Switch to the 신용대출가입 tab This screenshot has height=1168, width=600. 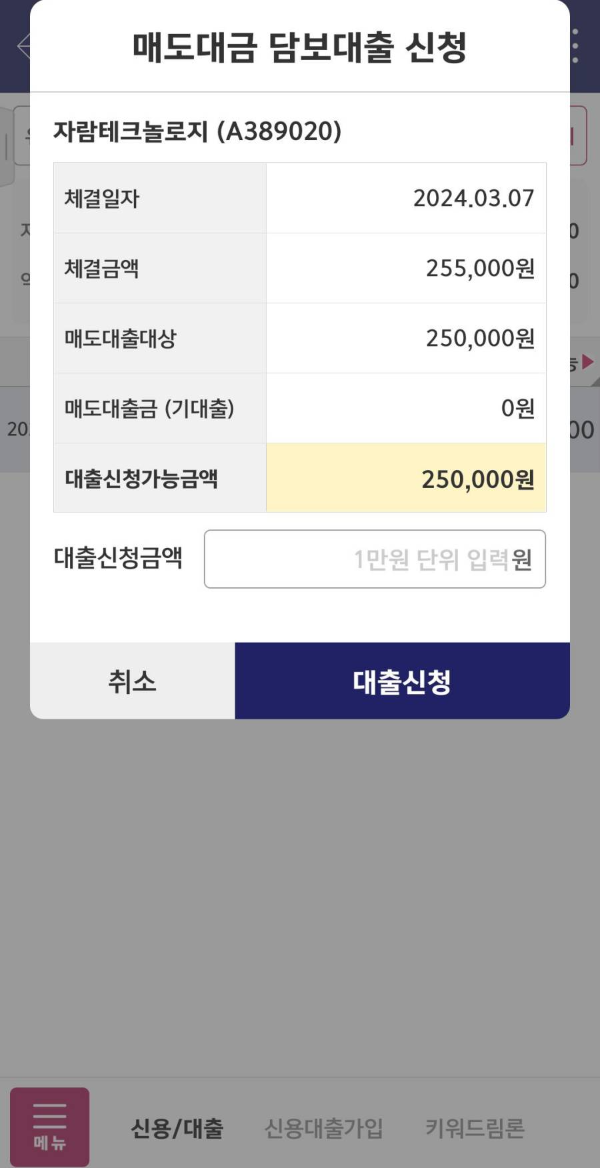[x=323, y=1129]
